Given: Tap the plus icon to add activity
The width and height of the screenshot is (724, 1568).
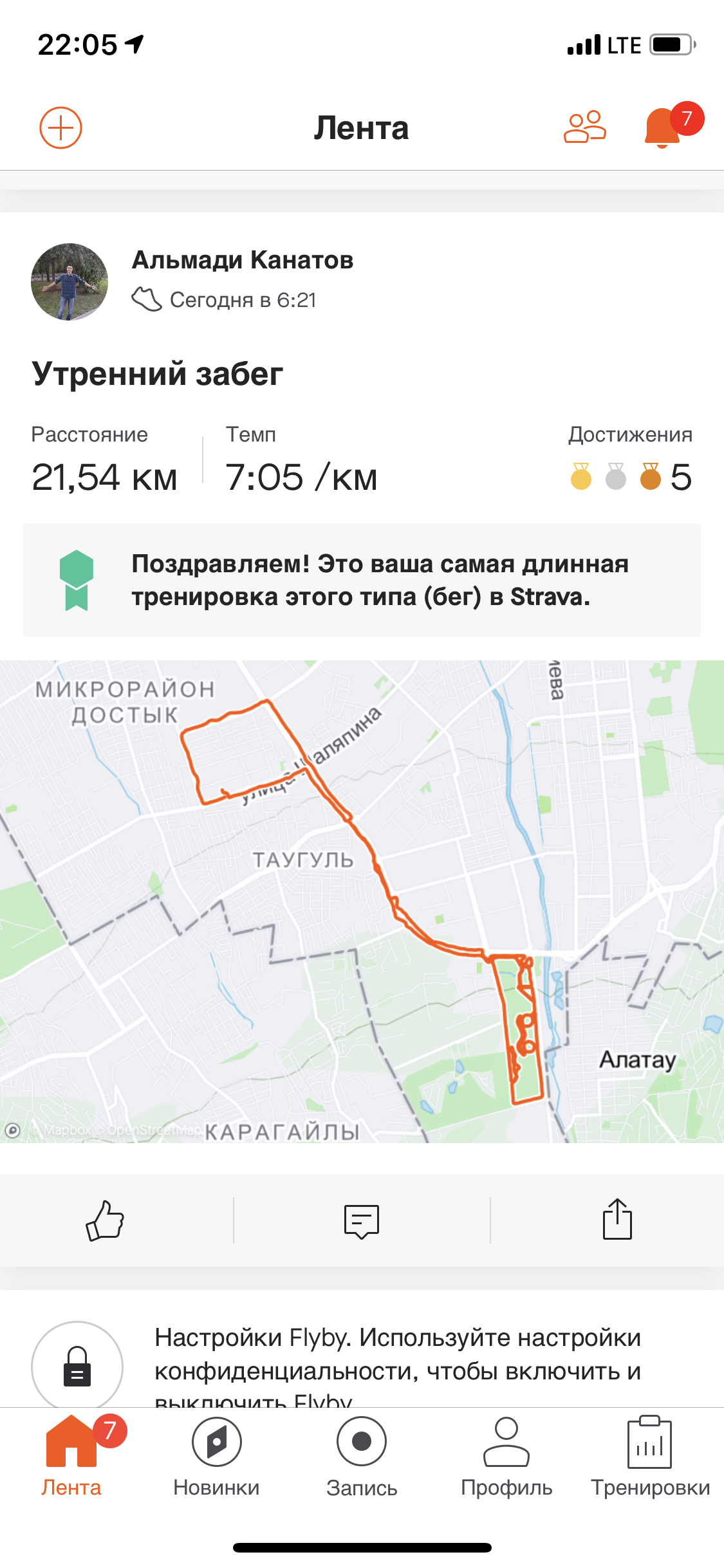Looking at the screenshot, I should click(x=60, y=127).
